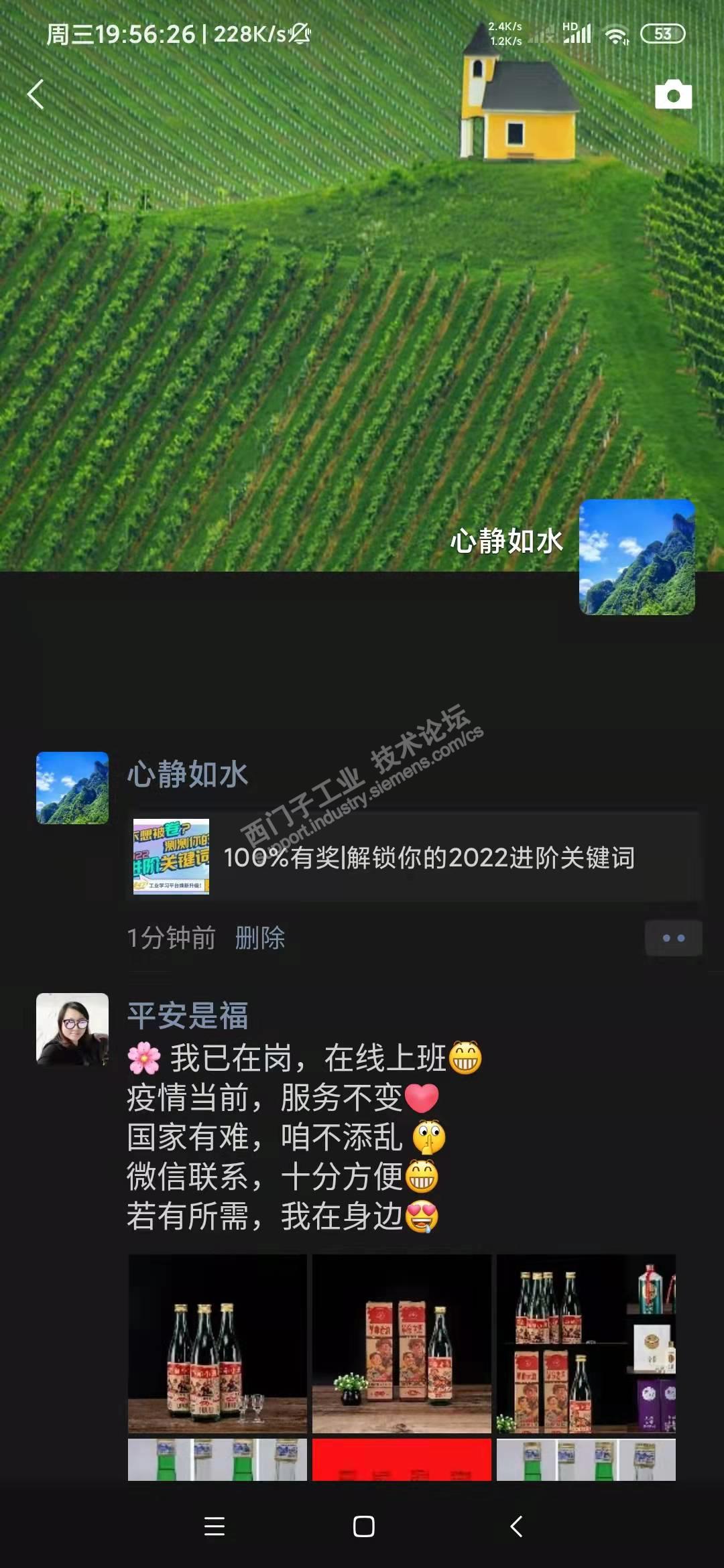Go back with the top-left arrow

click(36, 94)
